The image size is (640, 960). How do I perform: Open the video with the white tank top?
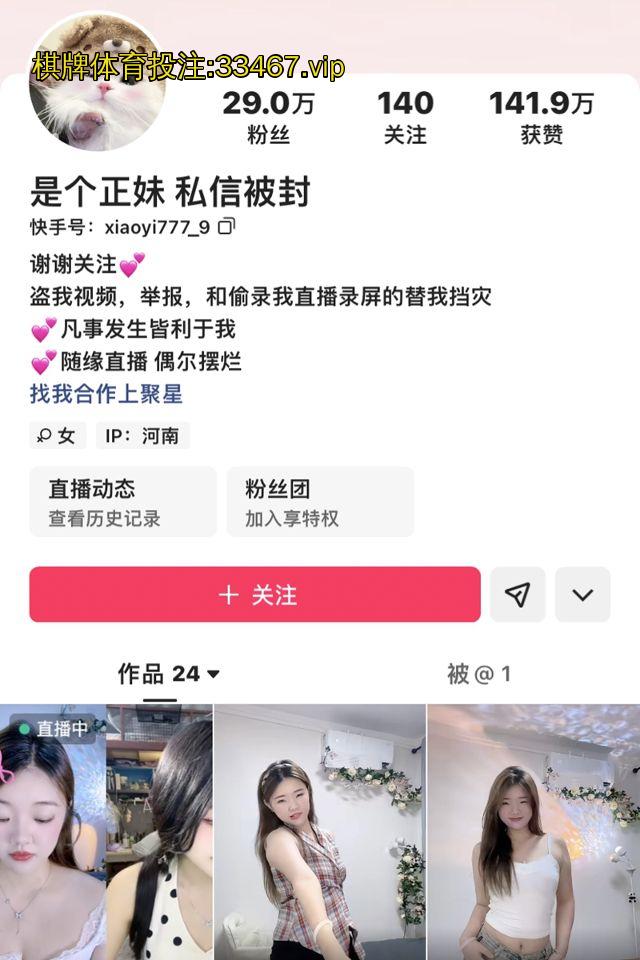tap(533, 832)
